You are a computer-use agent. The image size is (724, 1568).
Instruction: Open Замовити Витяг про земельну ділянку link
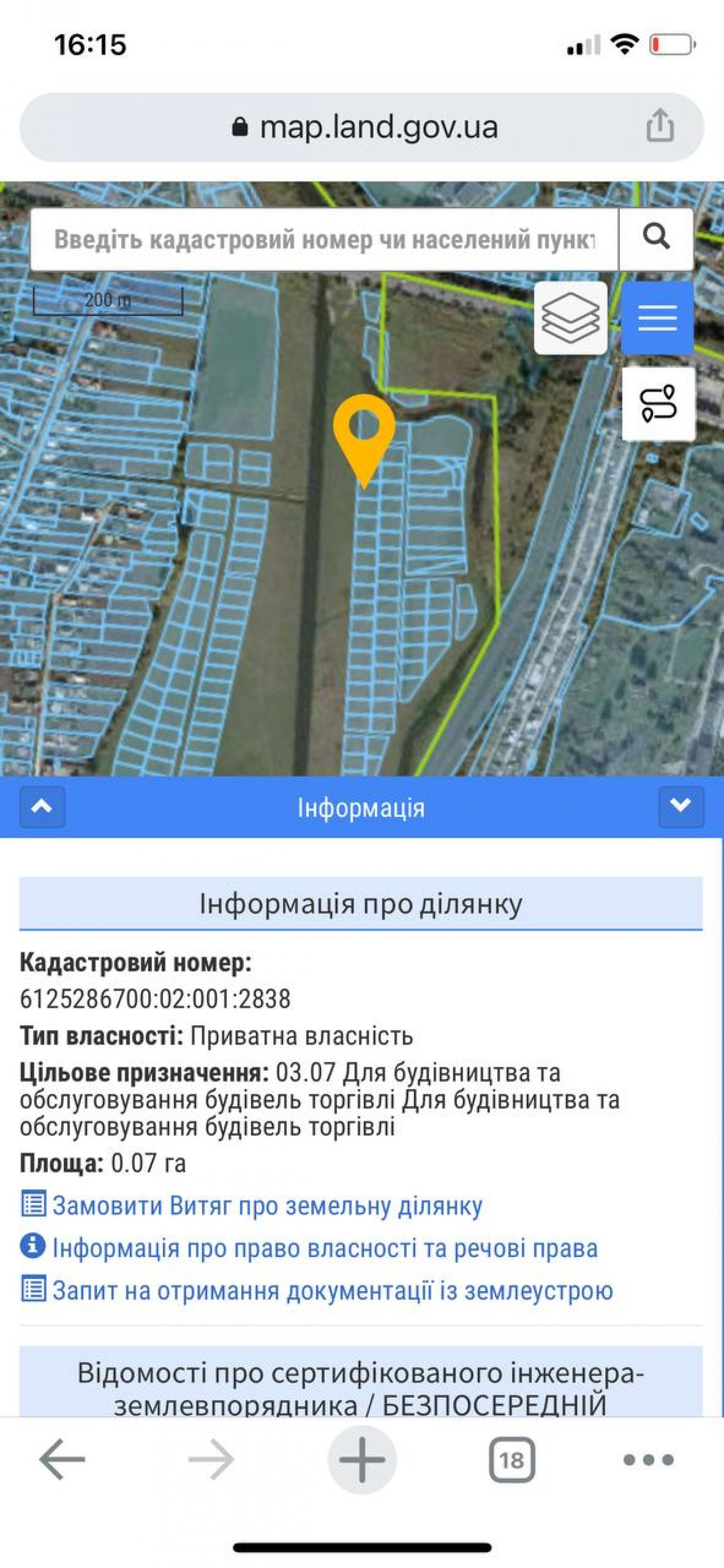point(267,1205)
